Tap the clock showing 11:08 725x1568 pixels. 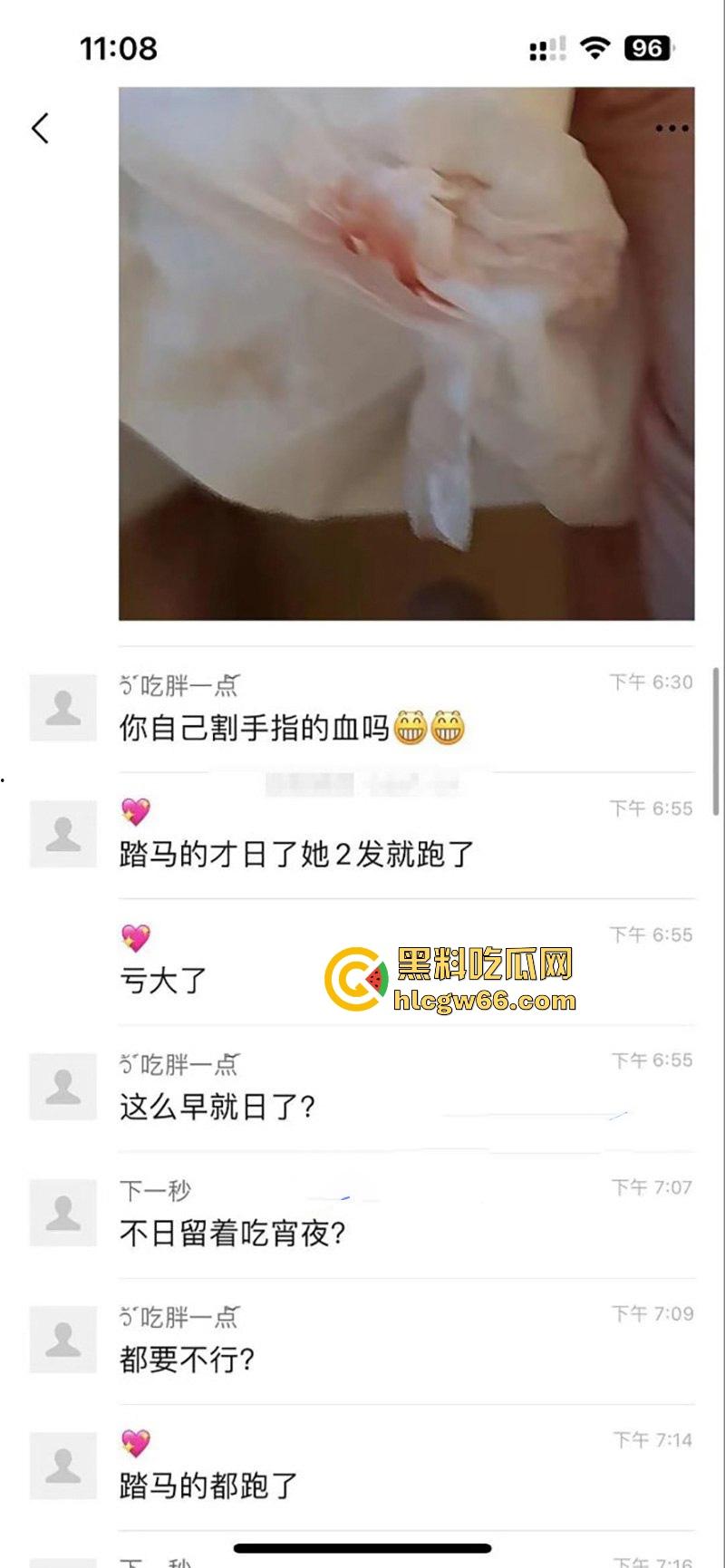pyautogui.click(x=119, y=50)
